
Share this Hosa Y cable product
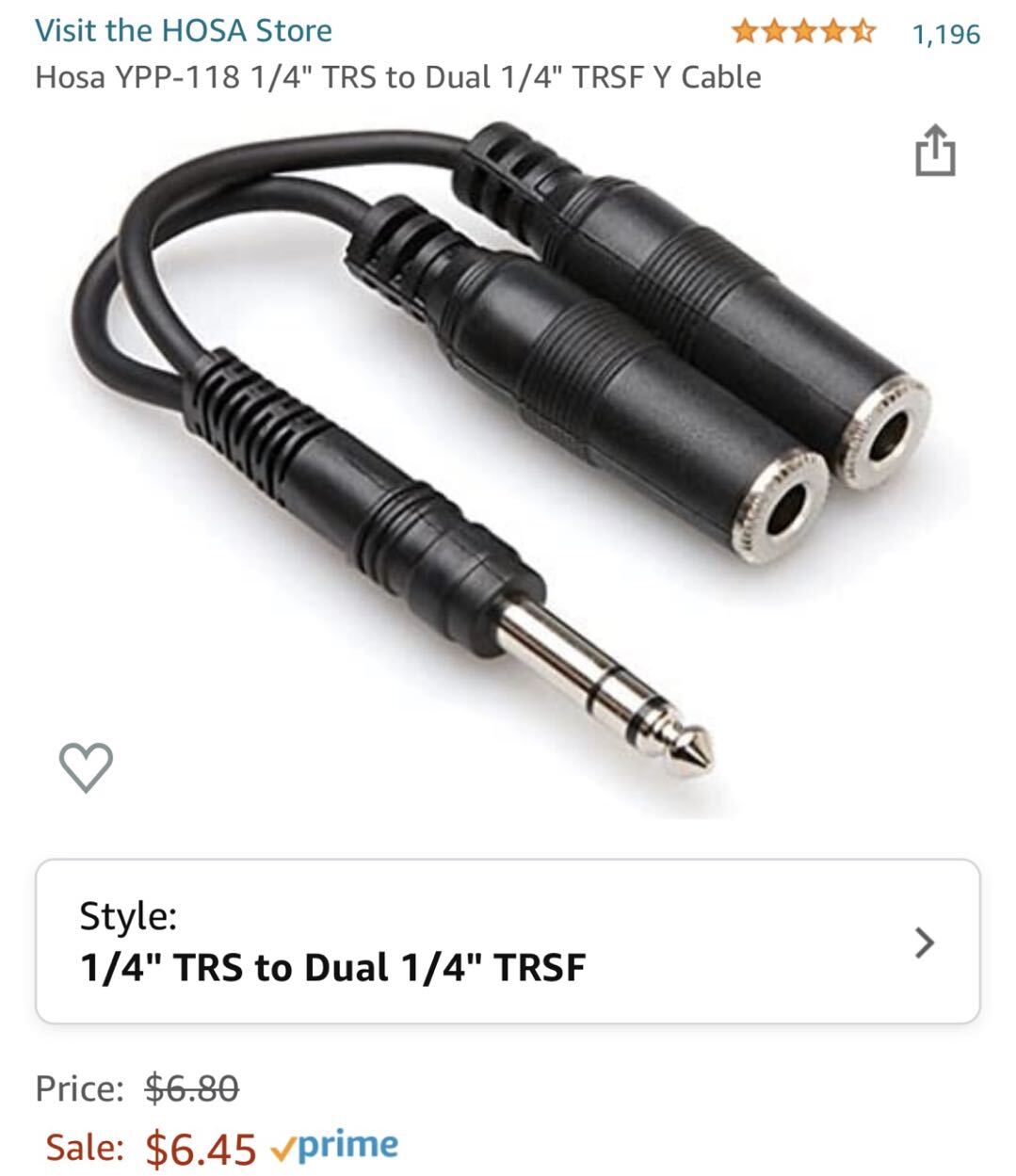(934, 151)
